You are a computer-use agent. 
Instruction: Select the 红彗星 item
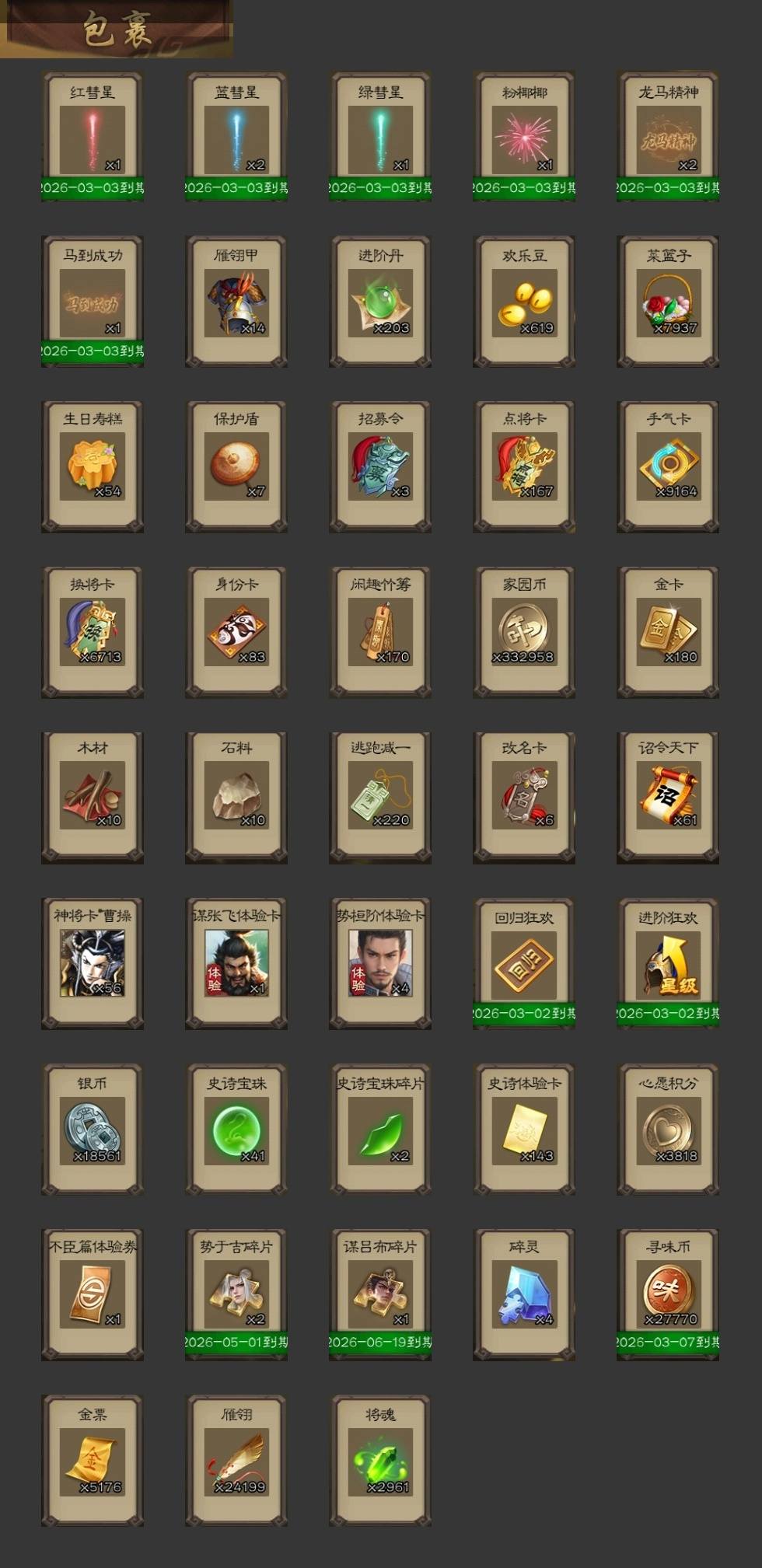point(93,137)
